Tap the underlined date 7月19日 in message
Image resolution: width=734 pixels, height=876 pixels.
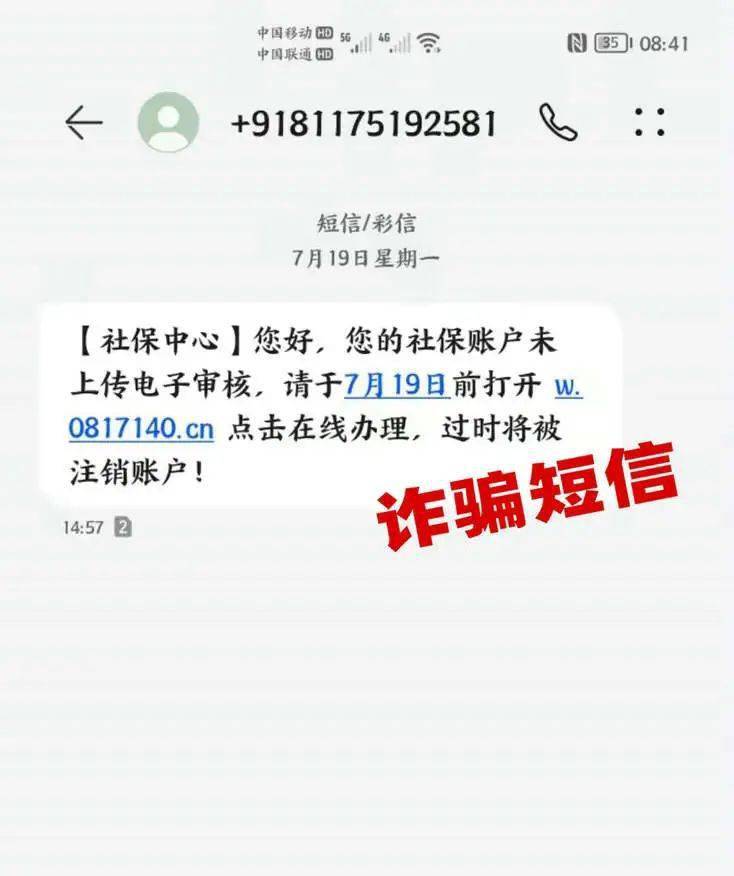[x=396, y=385]
